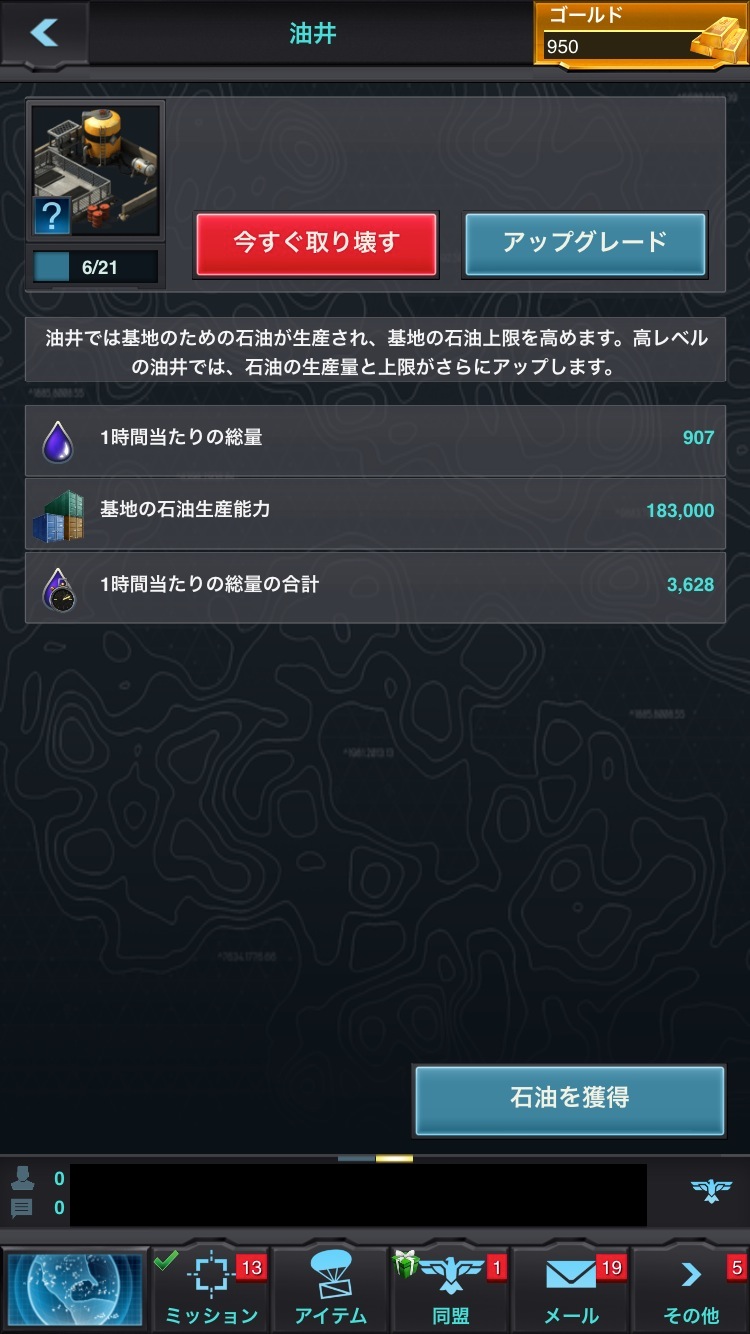Tap the アップグレード upgrade button
The height and width of the screenshot is (1334, 750).
[x=585, y=243]
